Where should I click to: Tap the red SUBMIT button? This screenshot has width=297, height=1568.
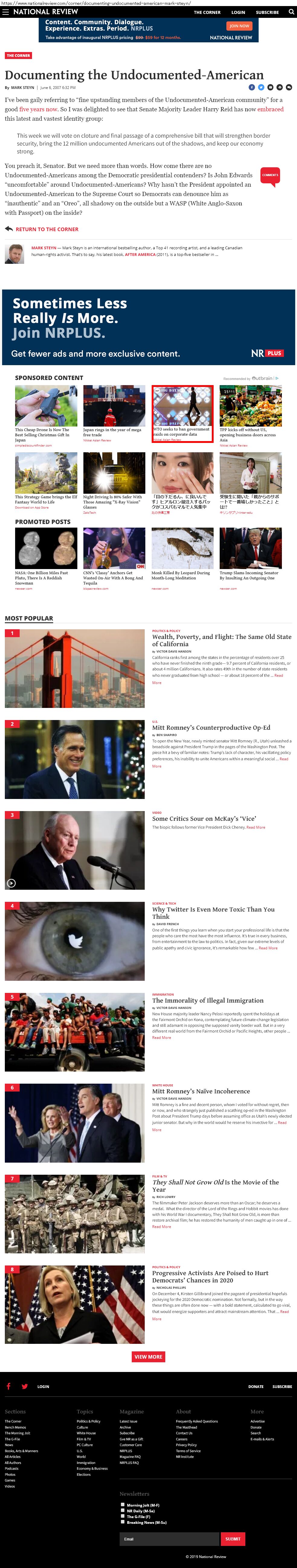[x=233, y=1539]
